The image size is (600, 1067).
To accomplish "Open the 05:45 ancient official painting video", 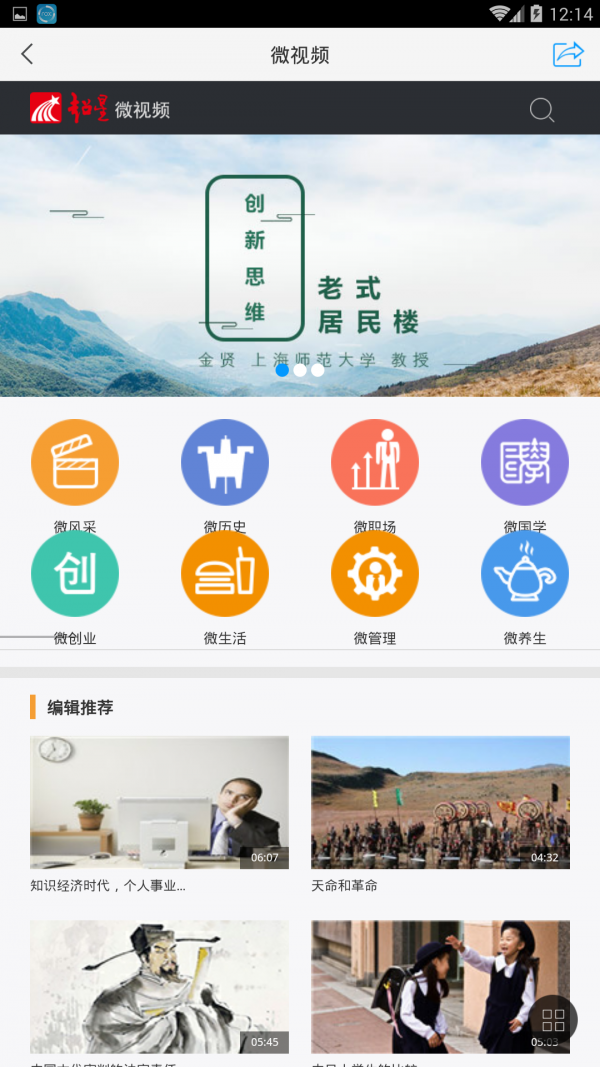I will coord(160,985).
